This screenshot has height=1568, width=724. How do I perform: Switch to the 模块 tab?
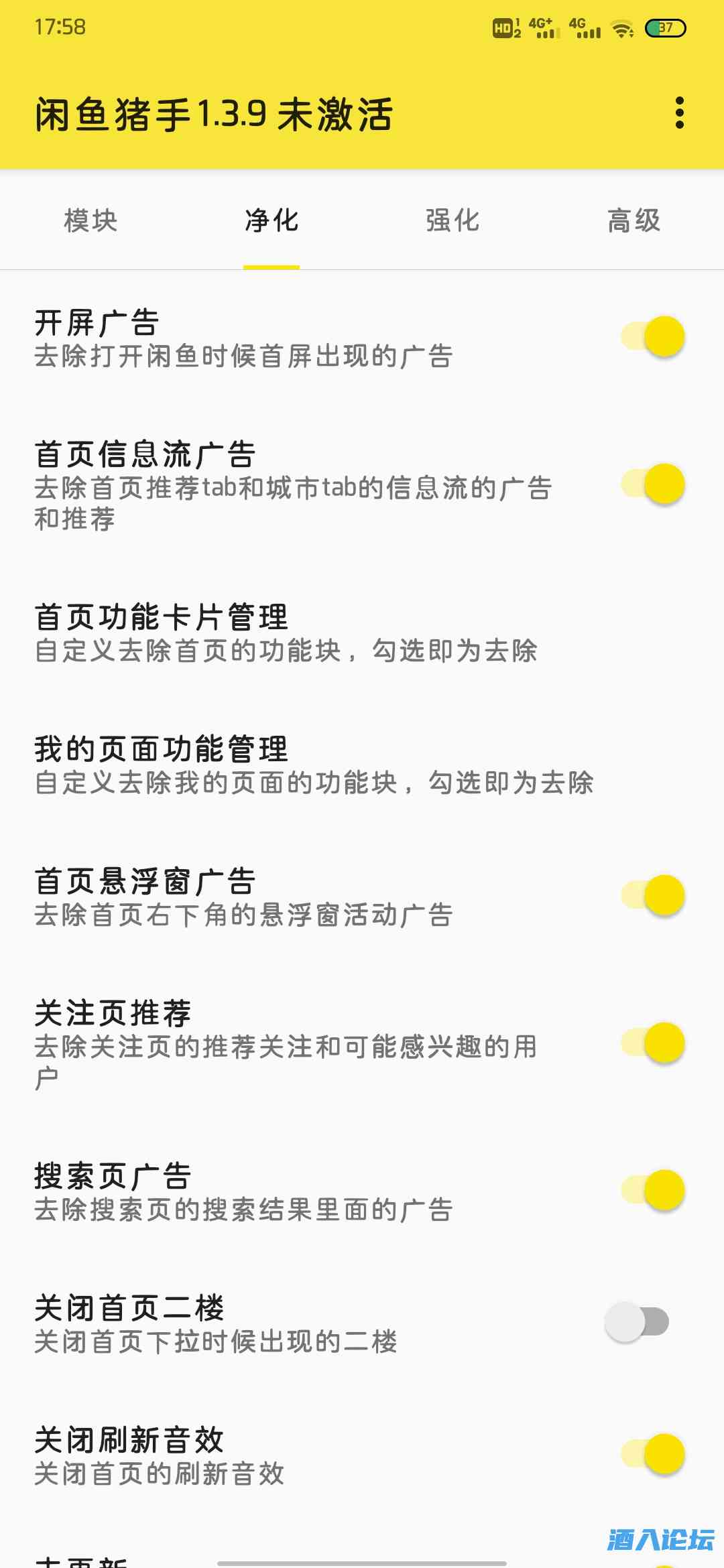[x=90, y=221]
